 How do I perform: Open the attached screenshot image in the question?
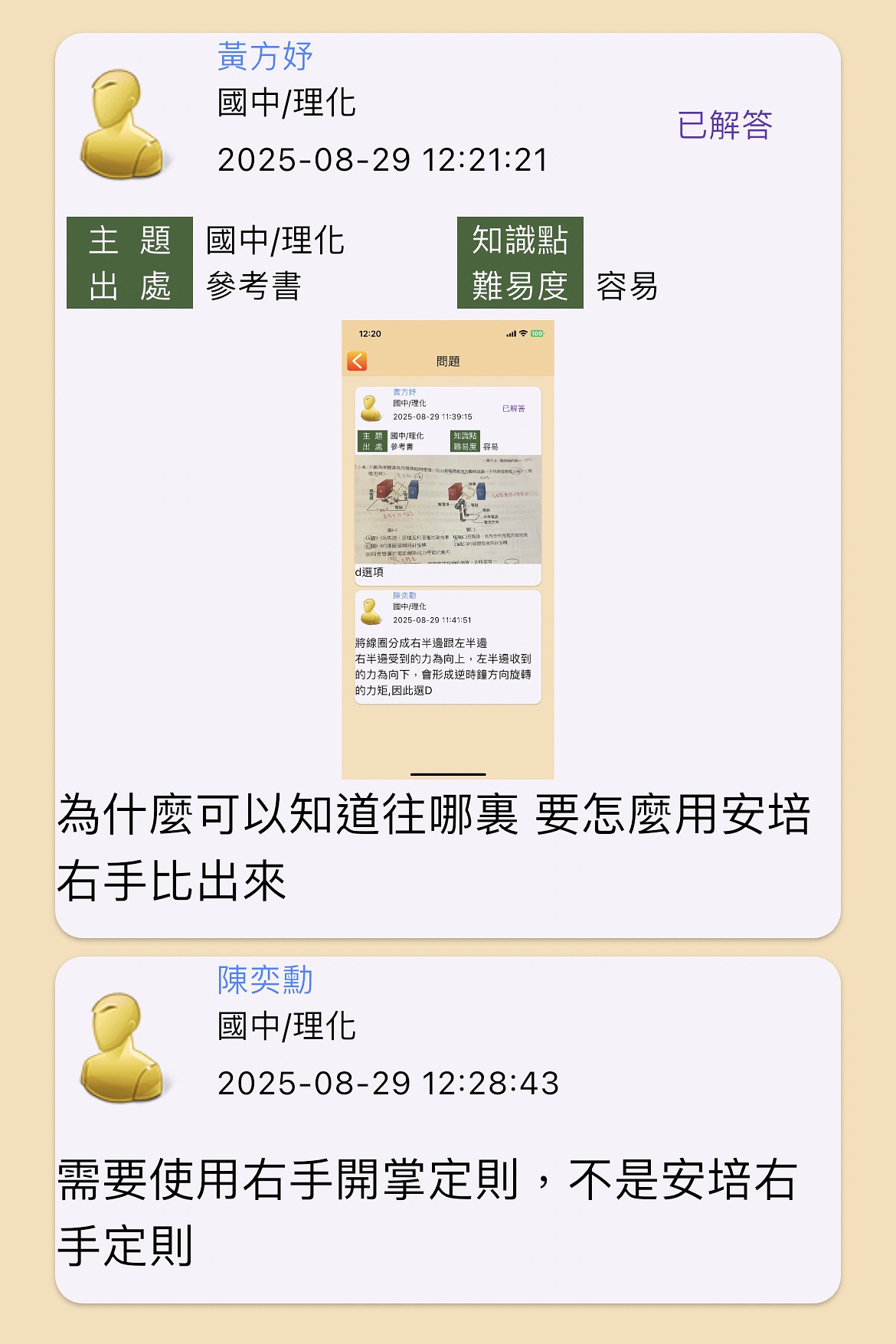pyautogui.click(x=447, y=549)
